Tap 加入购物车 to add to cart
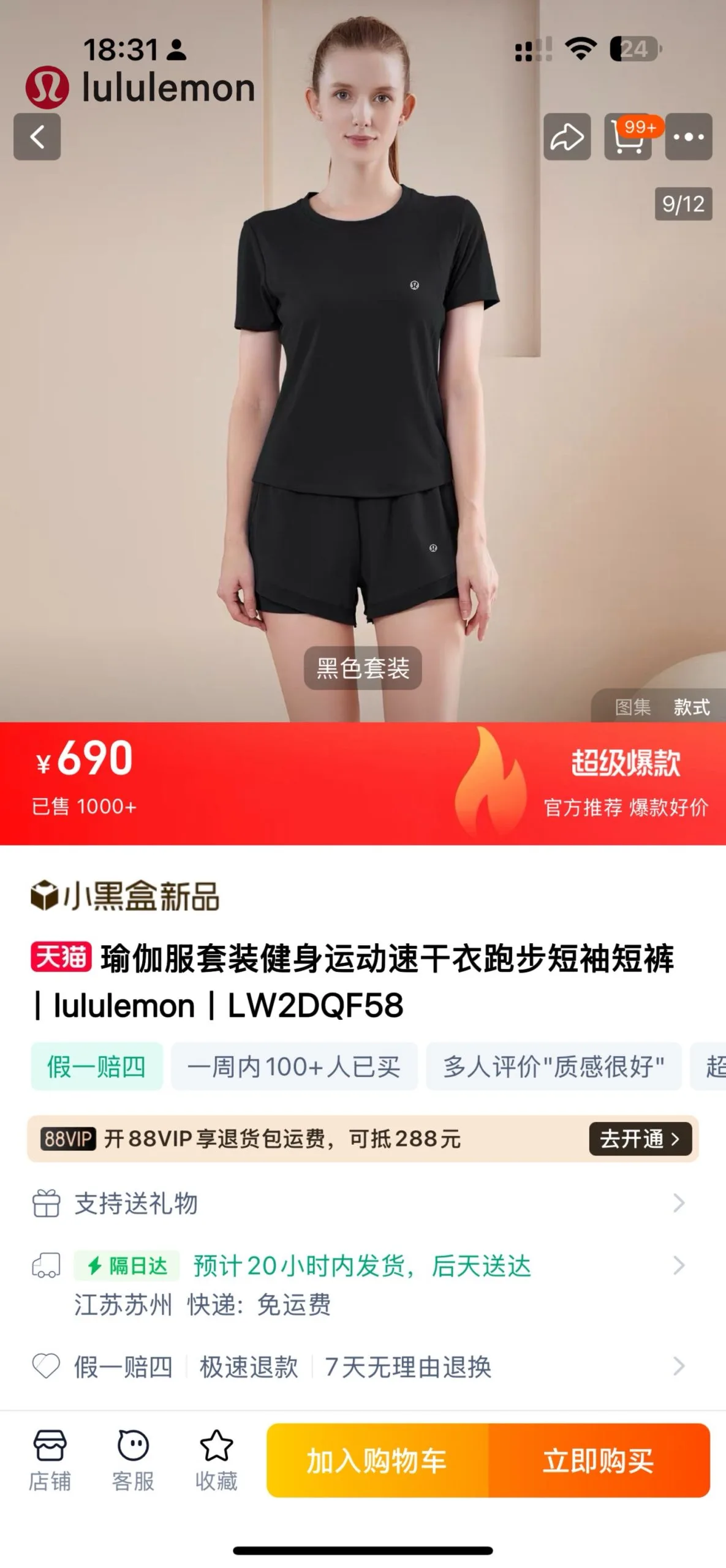This screenshot has width=726, height=1568. tap(377, 1461)
